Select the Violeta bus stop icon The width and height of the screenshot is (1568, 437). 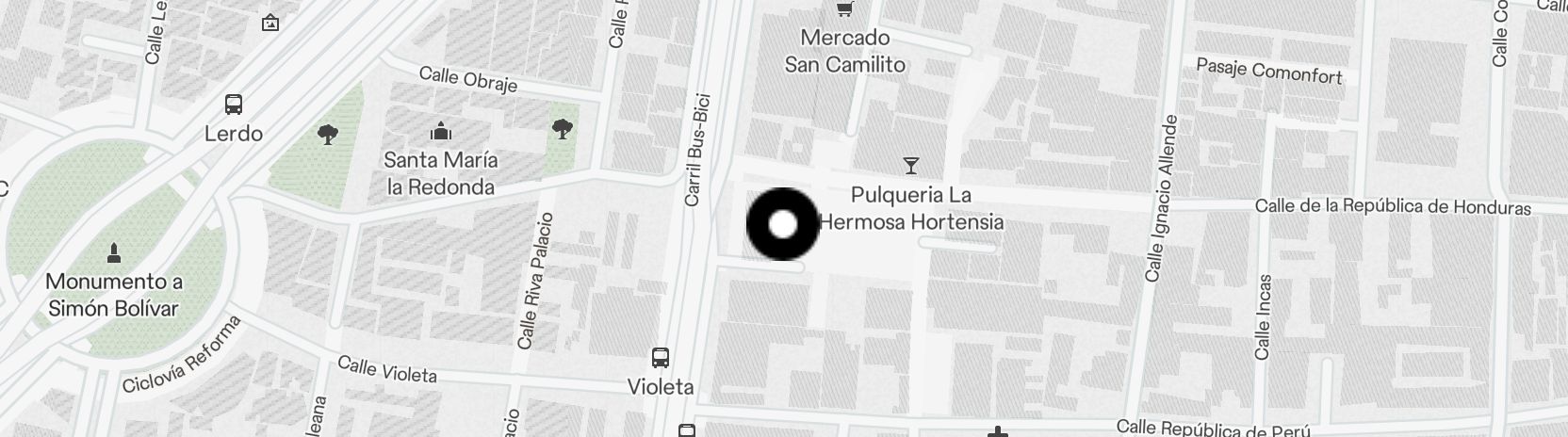[x=661, y=358]
